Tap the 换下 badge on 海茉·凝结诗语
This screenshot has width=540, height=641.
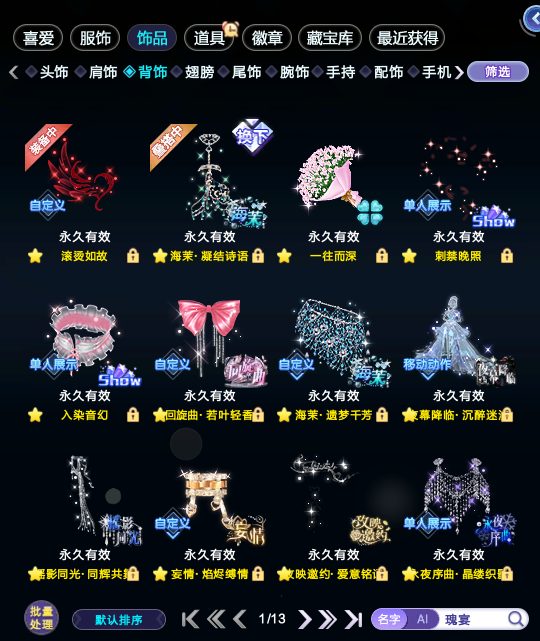(252, 137)
